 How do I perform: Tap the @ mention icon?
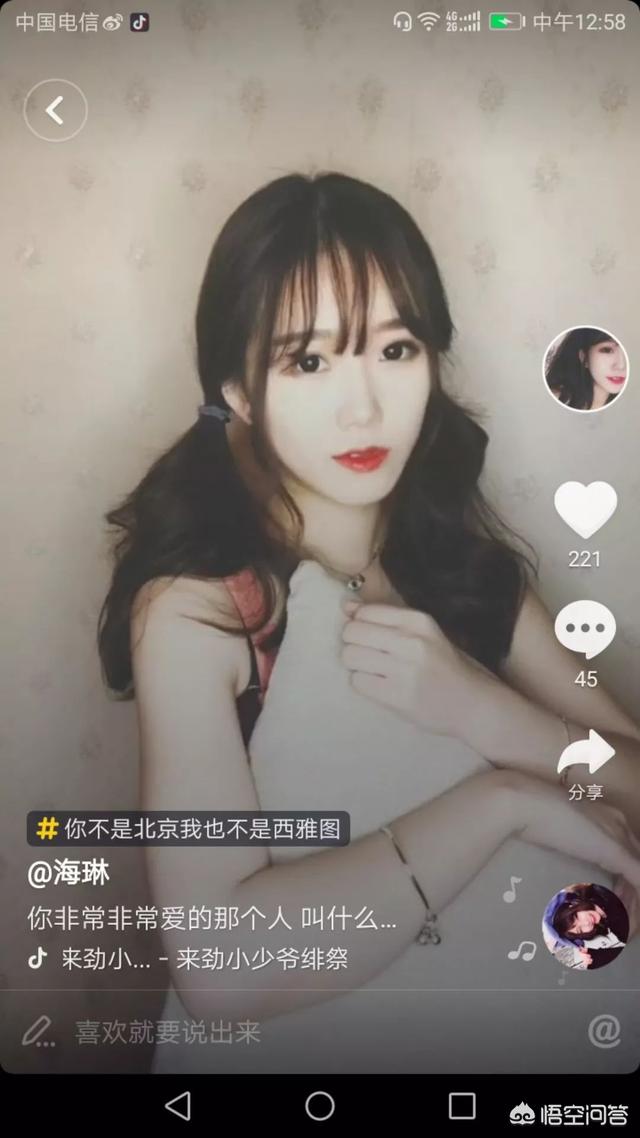click(x=604, y=1031)
